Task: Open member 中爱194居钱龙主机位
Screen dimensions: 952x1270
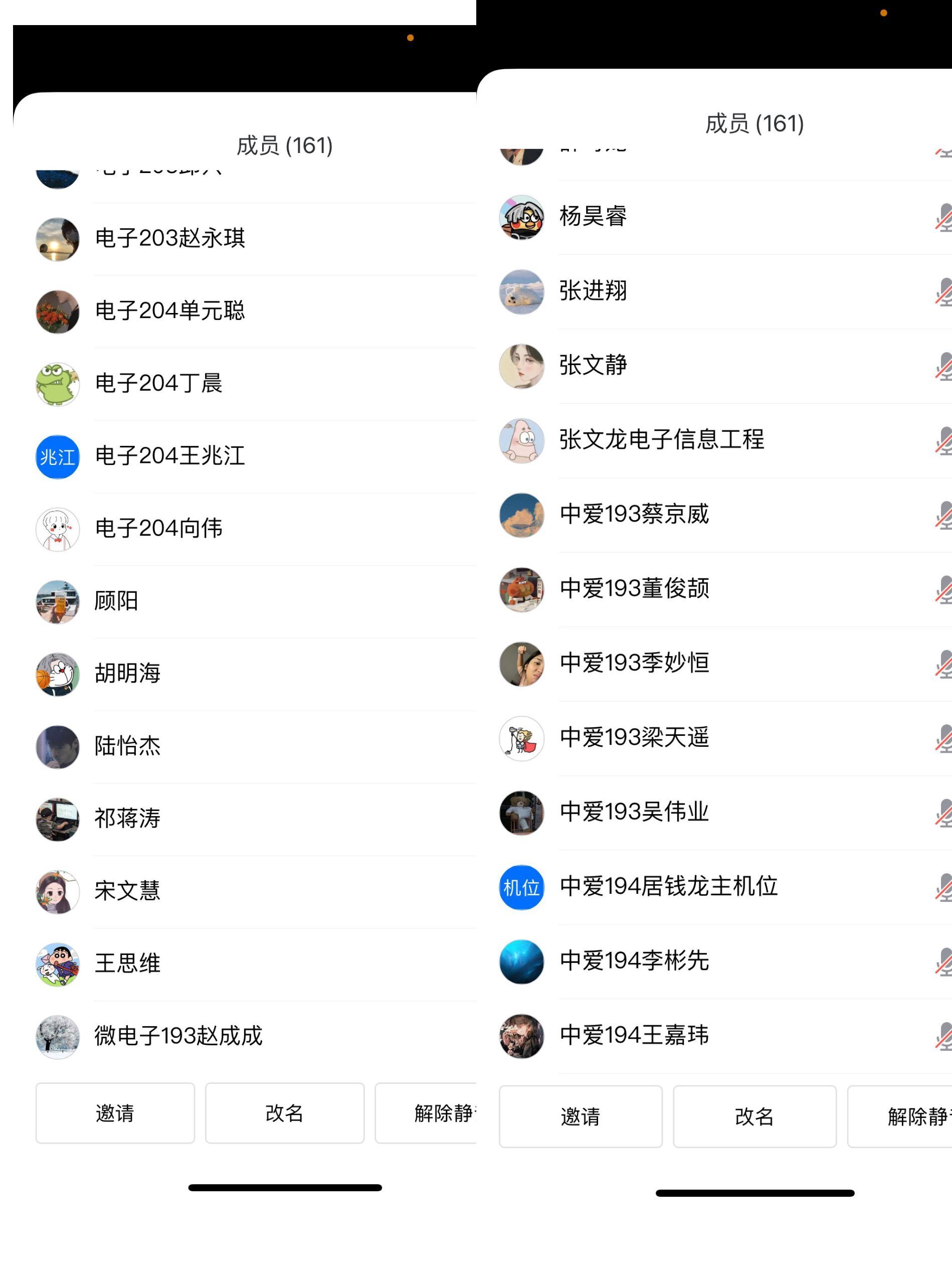Action: coord(669,886)
